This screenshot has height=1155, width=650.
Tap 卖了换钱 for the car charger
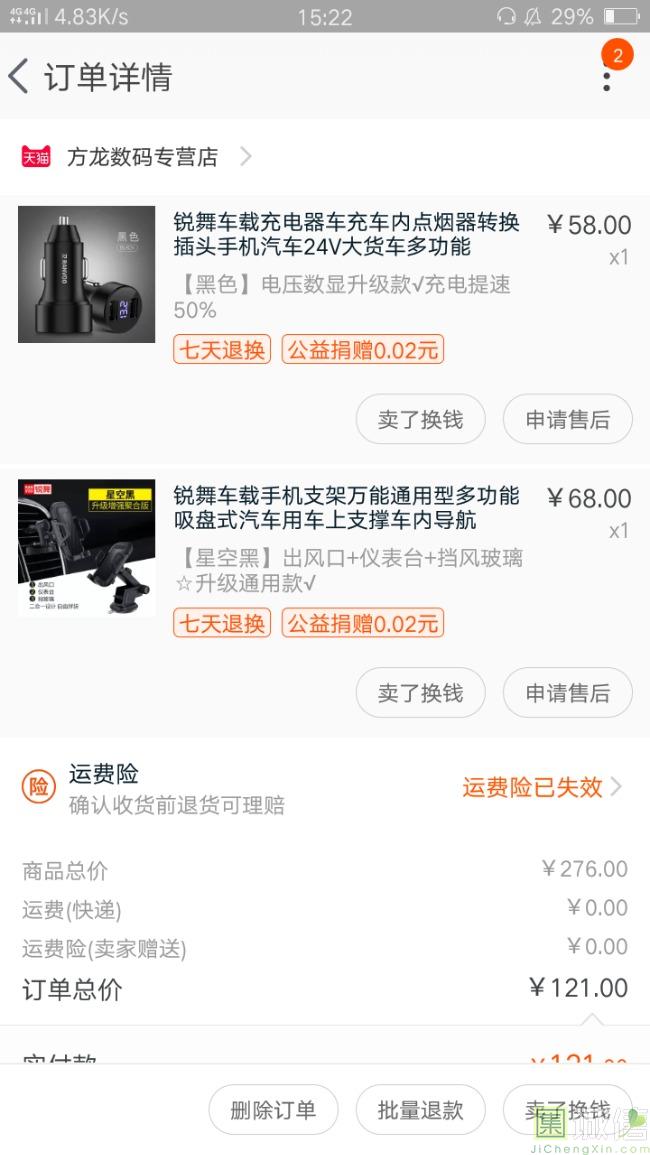(420, 420)
